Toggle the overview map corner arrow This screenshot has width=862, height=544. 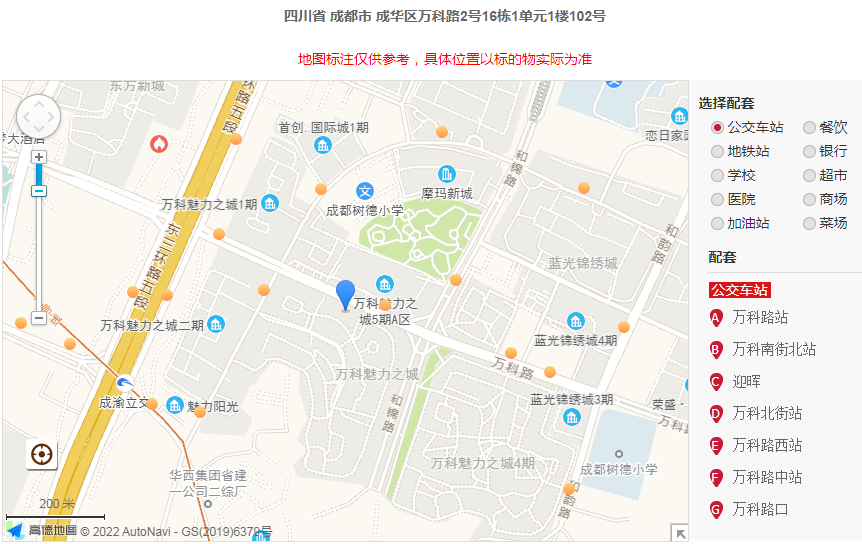[x=680, y=533]
